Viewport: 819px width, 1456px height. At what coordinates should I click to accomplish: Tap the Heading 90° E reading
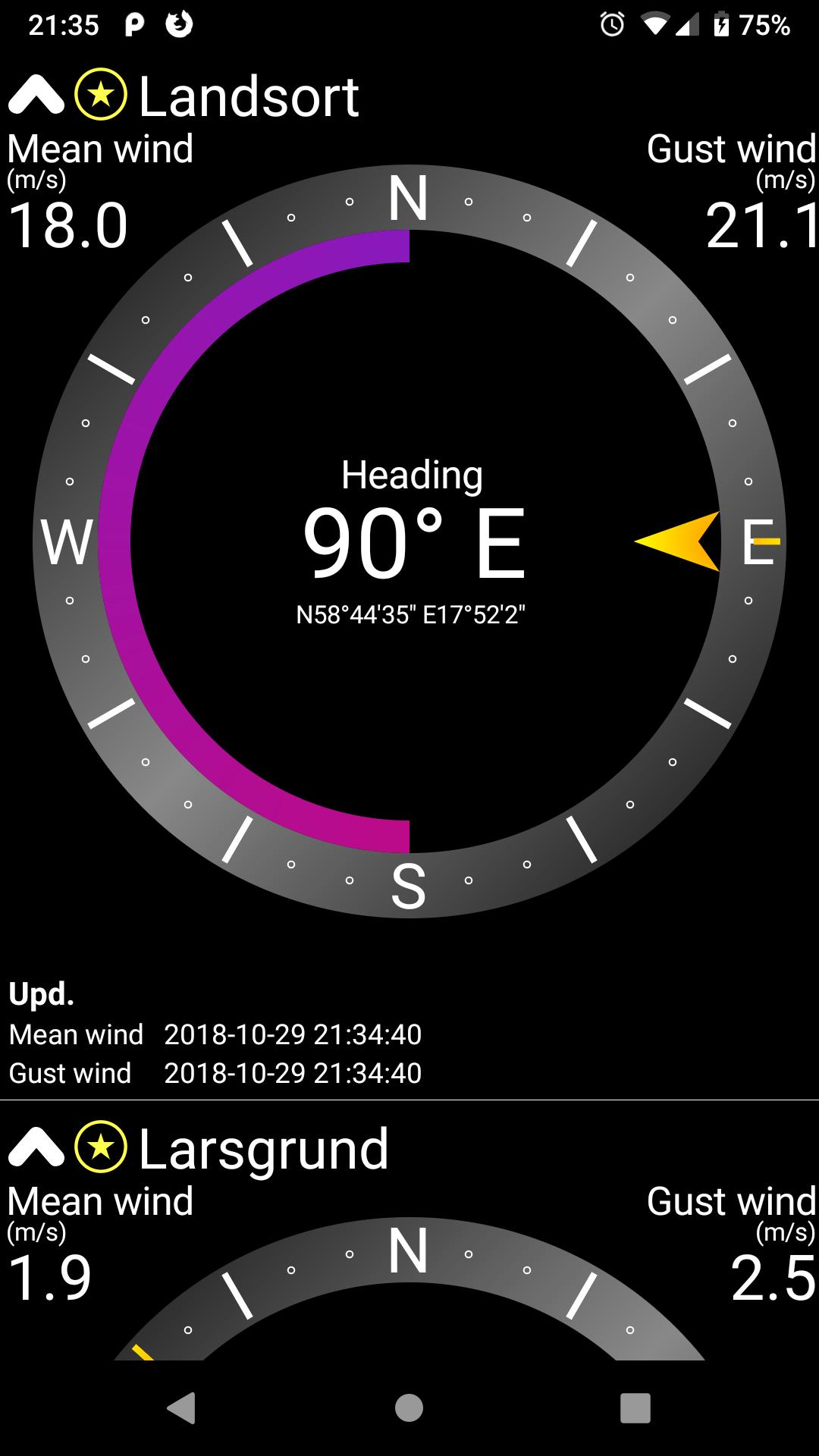pyautogui.click(x=412, y=538)
